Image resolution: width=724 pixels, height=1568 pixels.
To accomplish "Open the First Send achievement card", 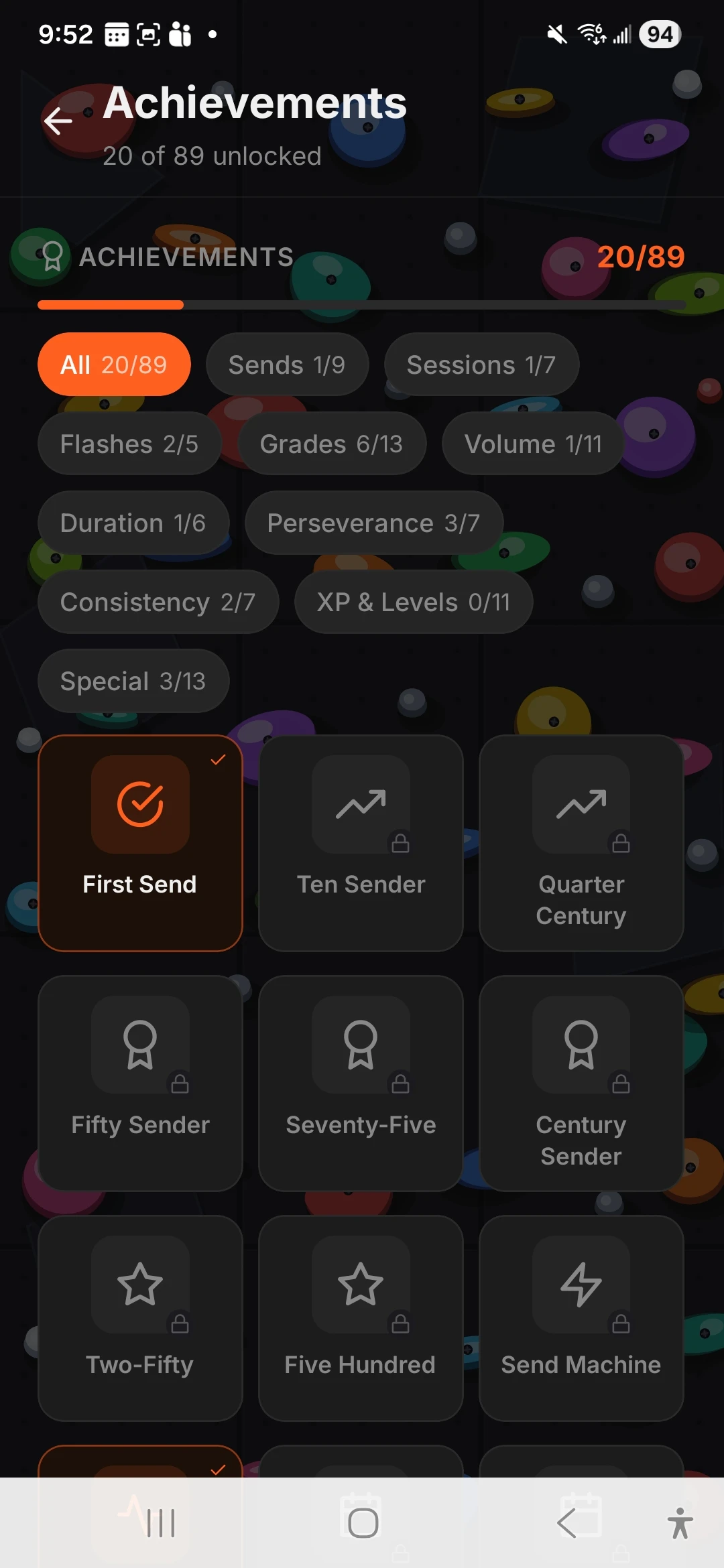I will pos(140,843).
